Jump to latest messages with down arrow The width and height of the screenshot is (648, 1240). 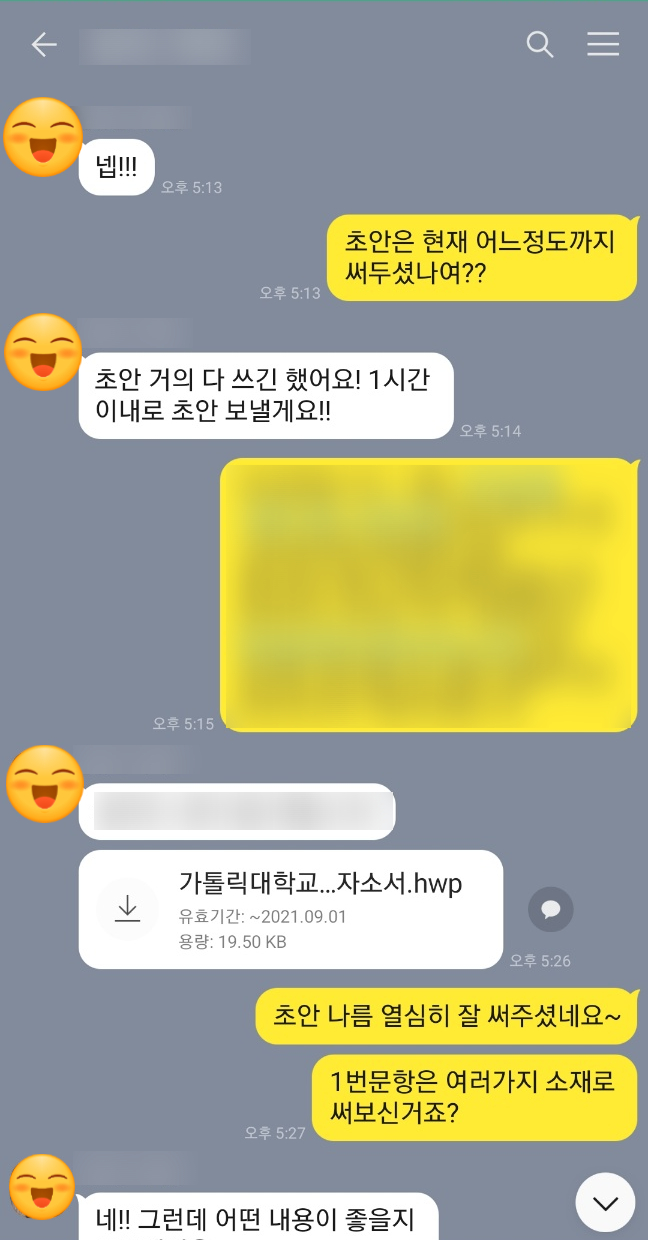tap(605, 1202)
